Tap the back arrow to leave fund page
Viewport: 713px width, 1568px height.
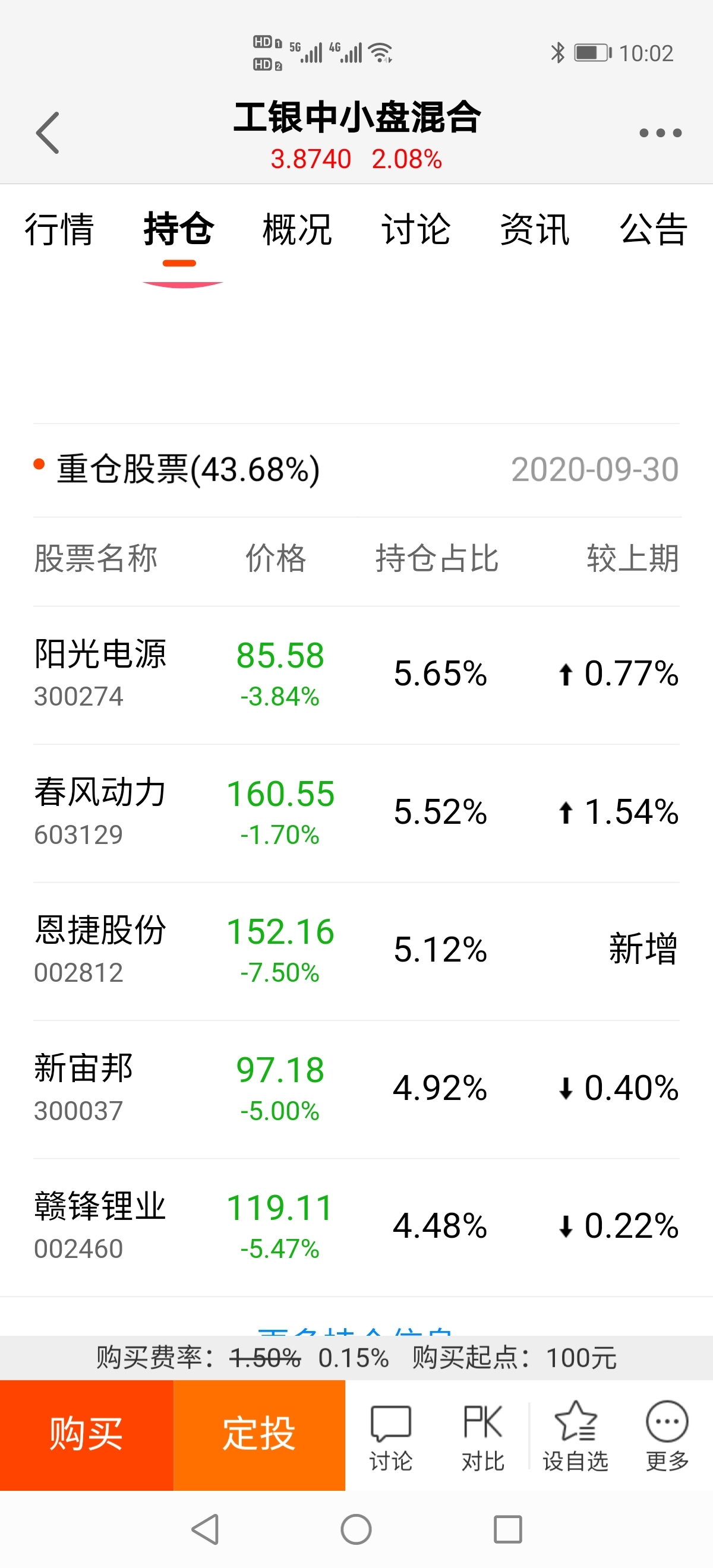coord(49,132)
